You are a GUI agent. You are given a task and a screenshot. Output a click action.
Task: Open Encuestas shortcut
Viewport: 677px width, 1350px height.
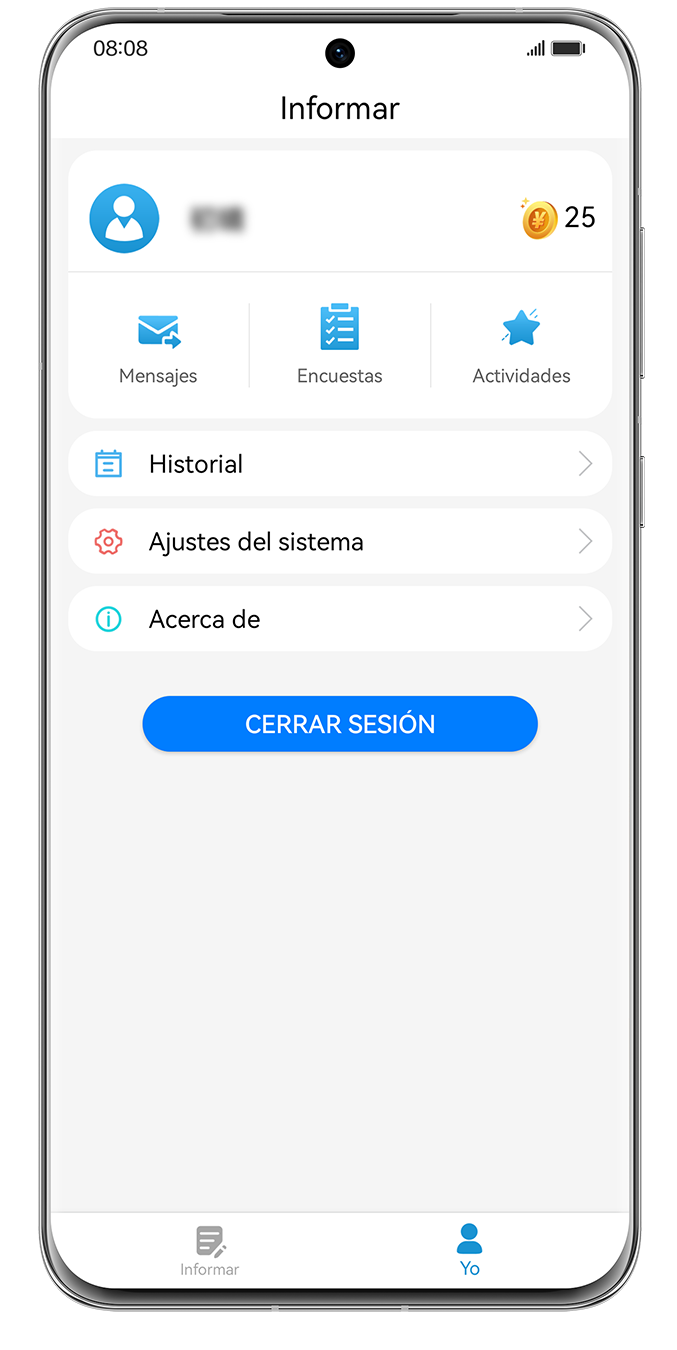coord(339,346)
